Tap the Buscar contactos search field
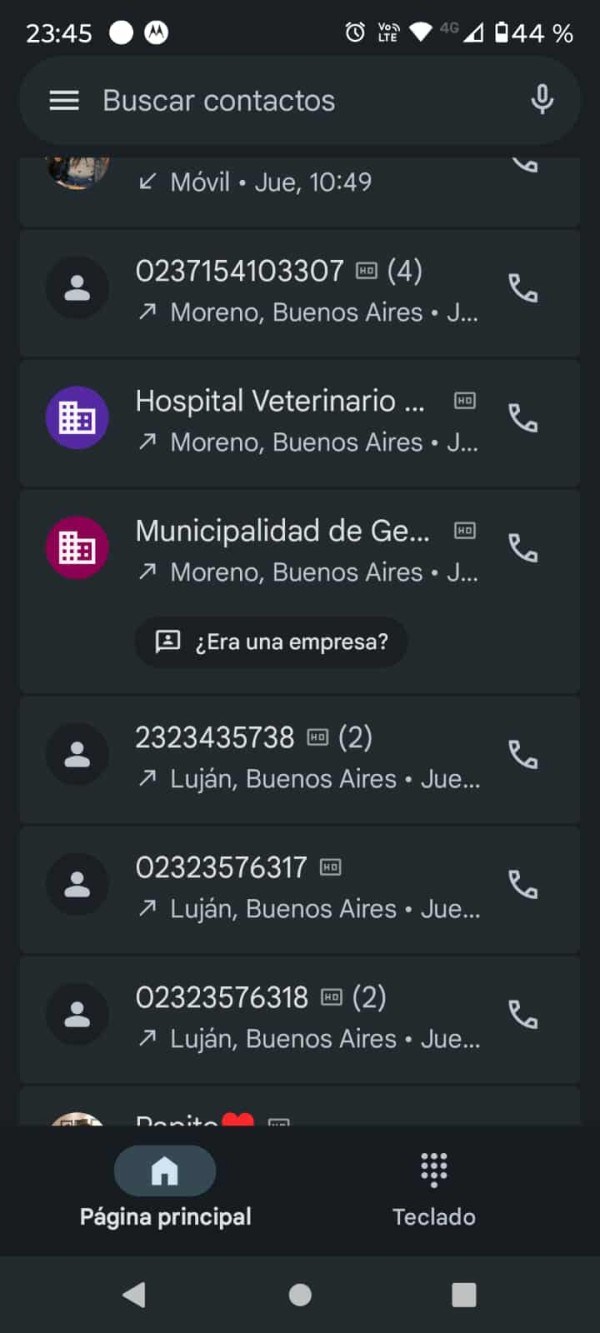The width and height of the screenshot is (600, 1333). pos(300,100)
